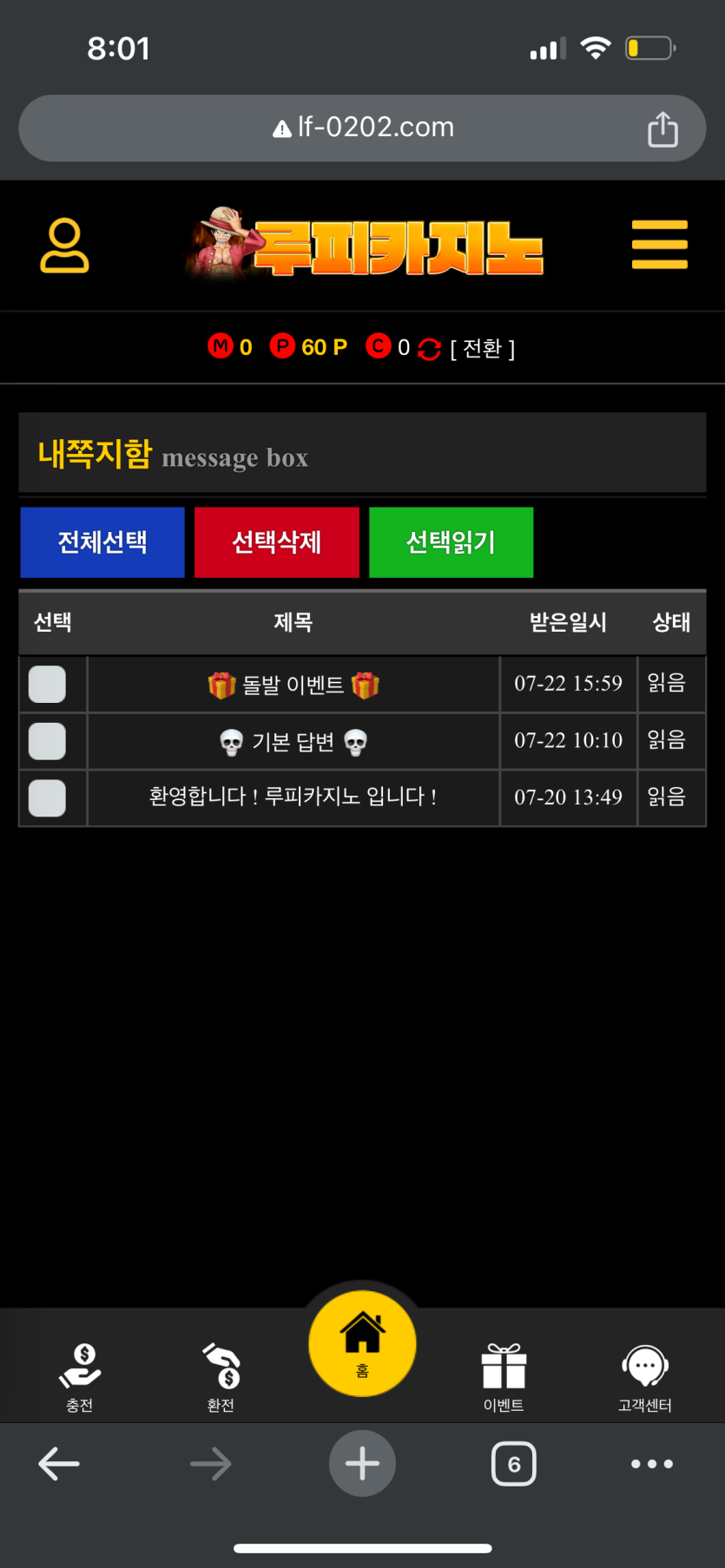Go back in the browser

click(59, 1464)
